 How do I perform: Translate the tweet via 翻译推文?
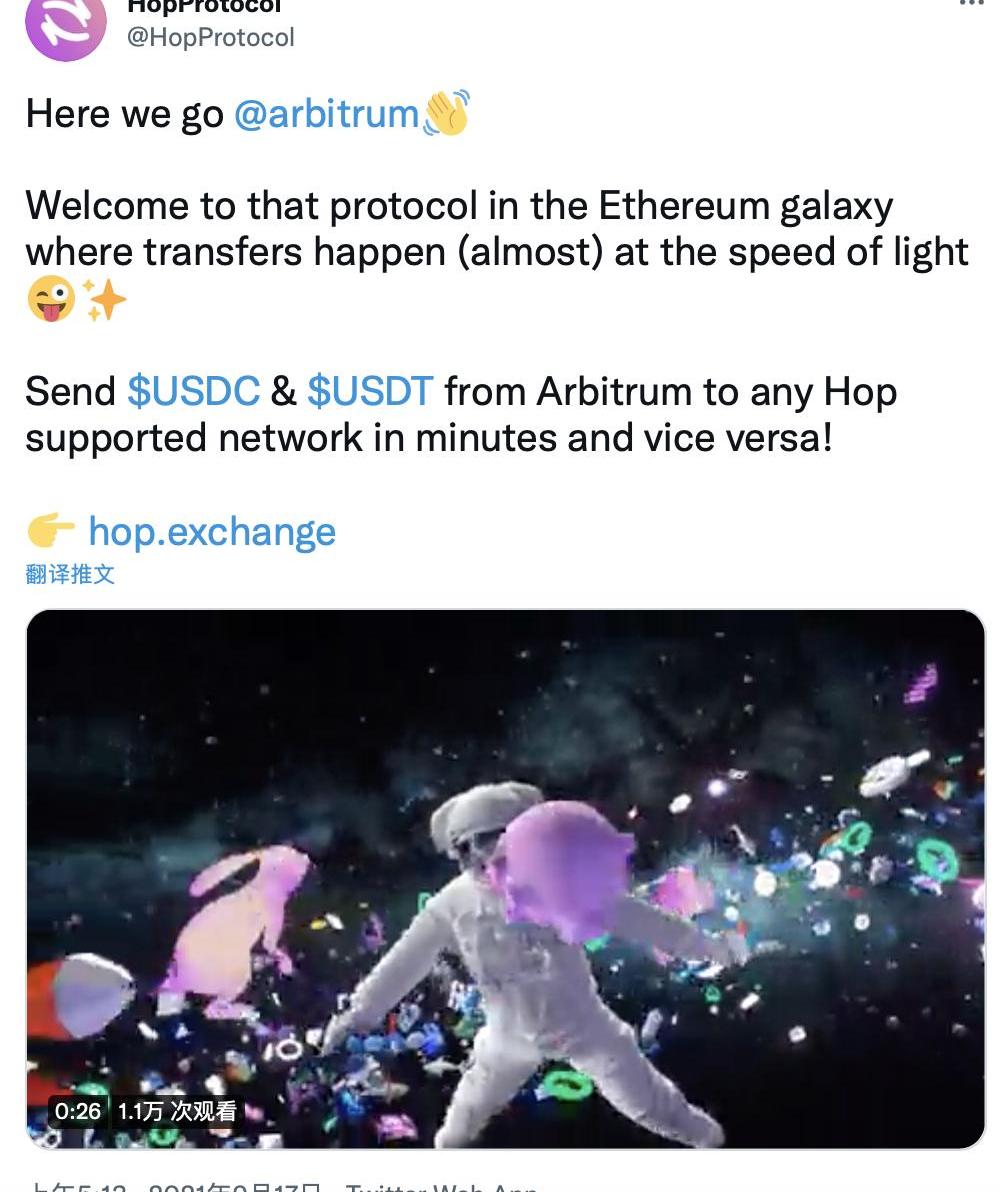70,574
